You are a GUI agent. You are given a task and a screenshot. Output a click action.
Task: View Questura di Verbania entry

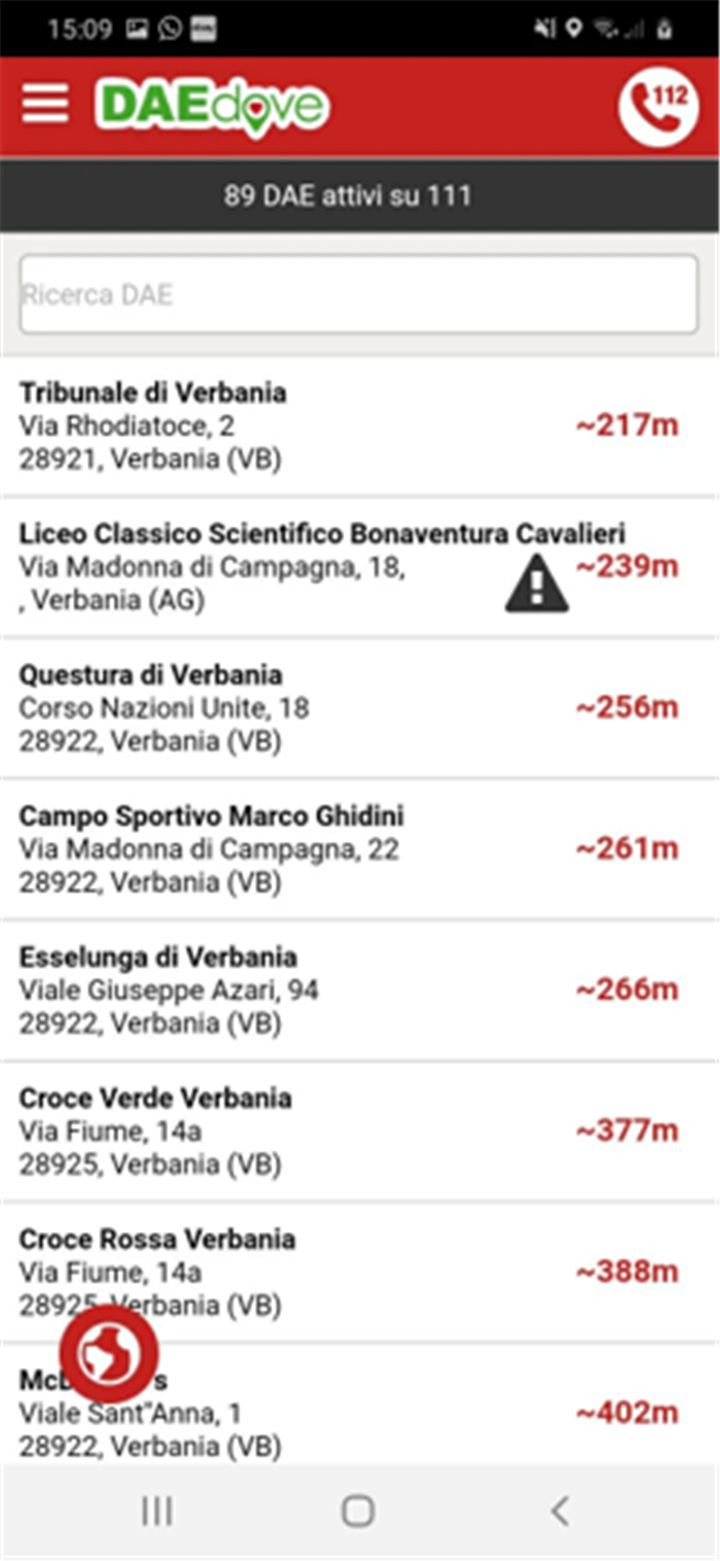tap(300, 708)
